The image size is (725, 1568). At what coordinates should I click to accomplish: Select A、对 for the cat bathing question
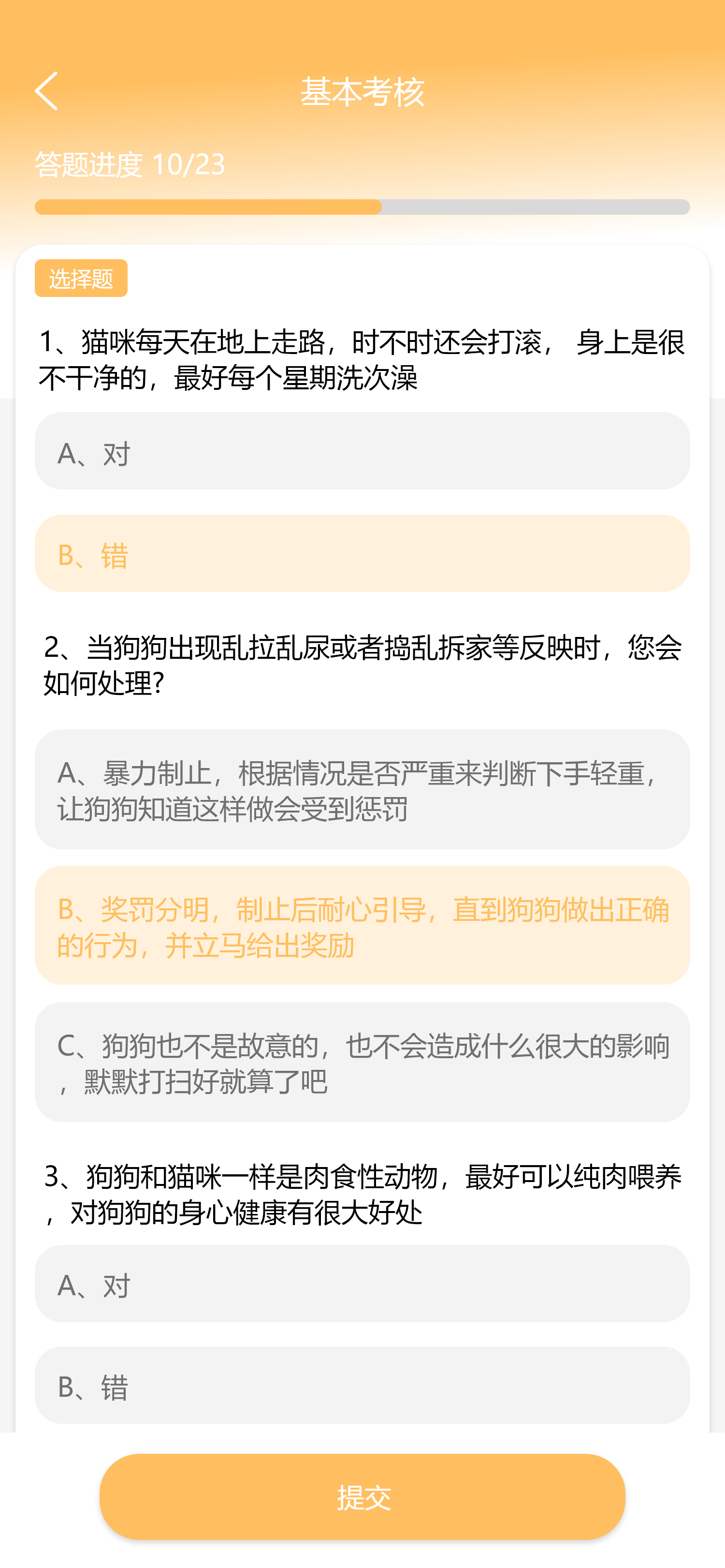pyautogui.click(x=362, y=451)
